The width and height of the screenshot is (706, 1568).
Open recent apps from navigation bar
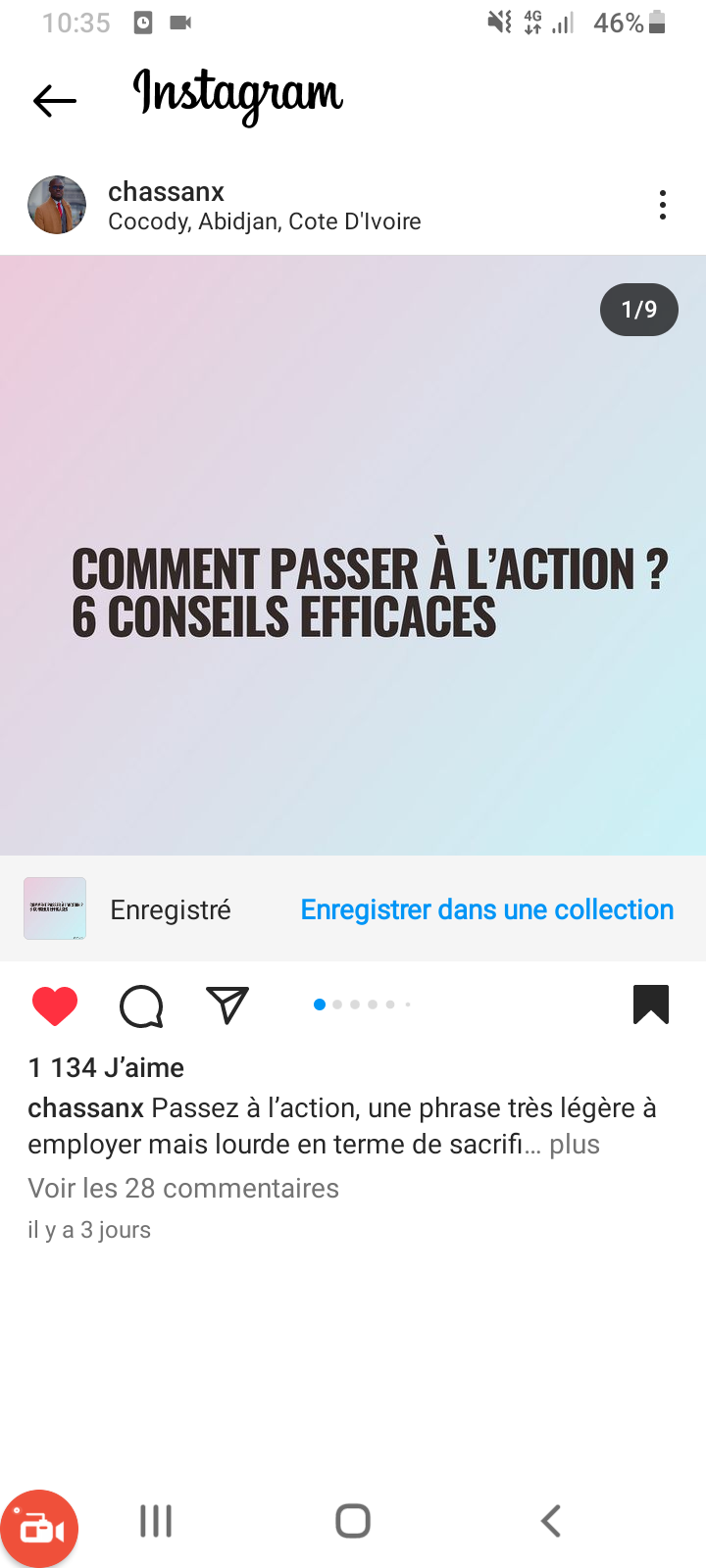point(156,1521)
